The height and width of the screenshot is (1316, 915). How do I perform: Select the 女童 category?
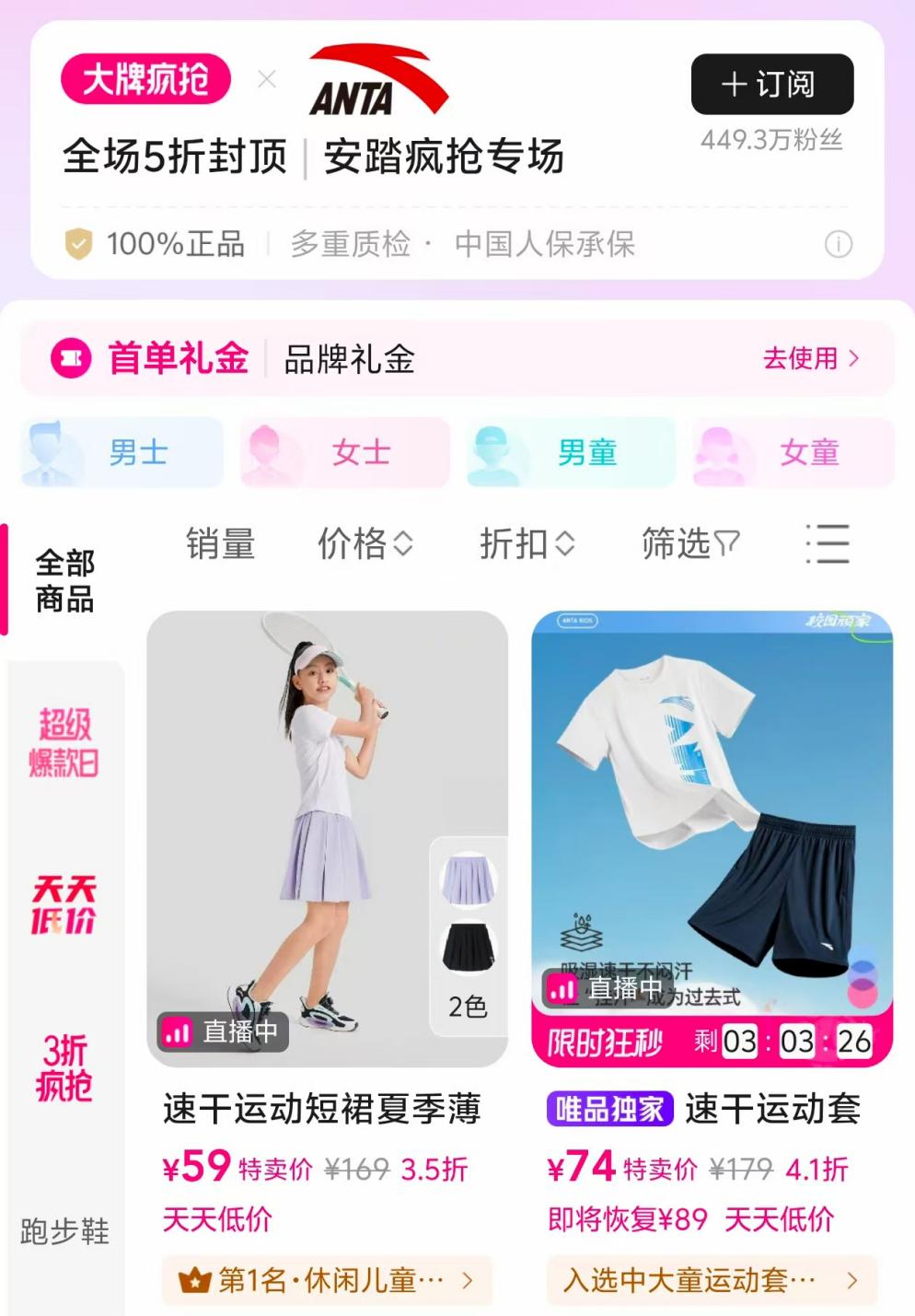point(793,452)
